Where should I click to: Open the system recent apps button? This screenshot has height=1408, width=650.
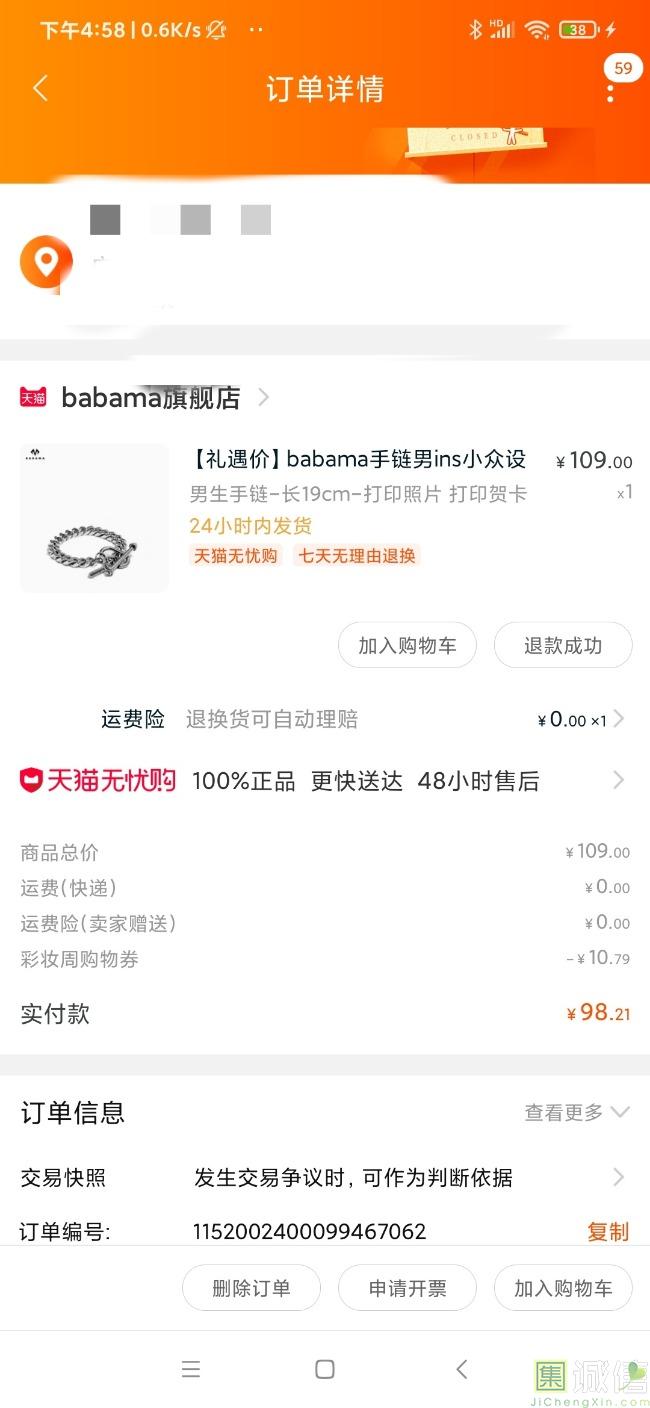191,1369
